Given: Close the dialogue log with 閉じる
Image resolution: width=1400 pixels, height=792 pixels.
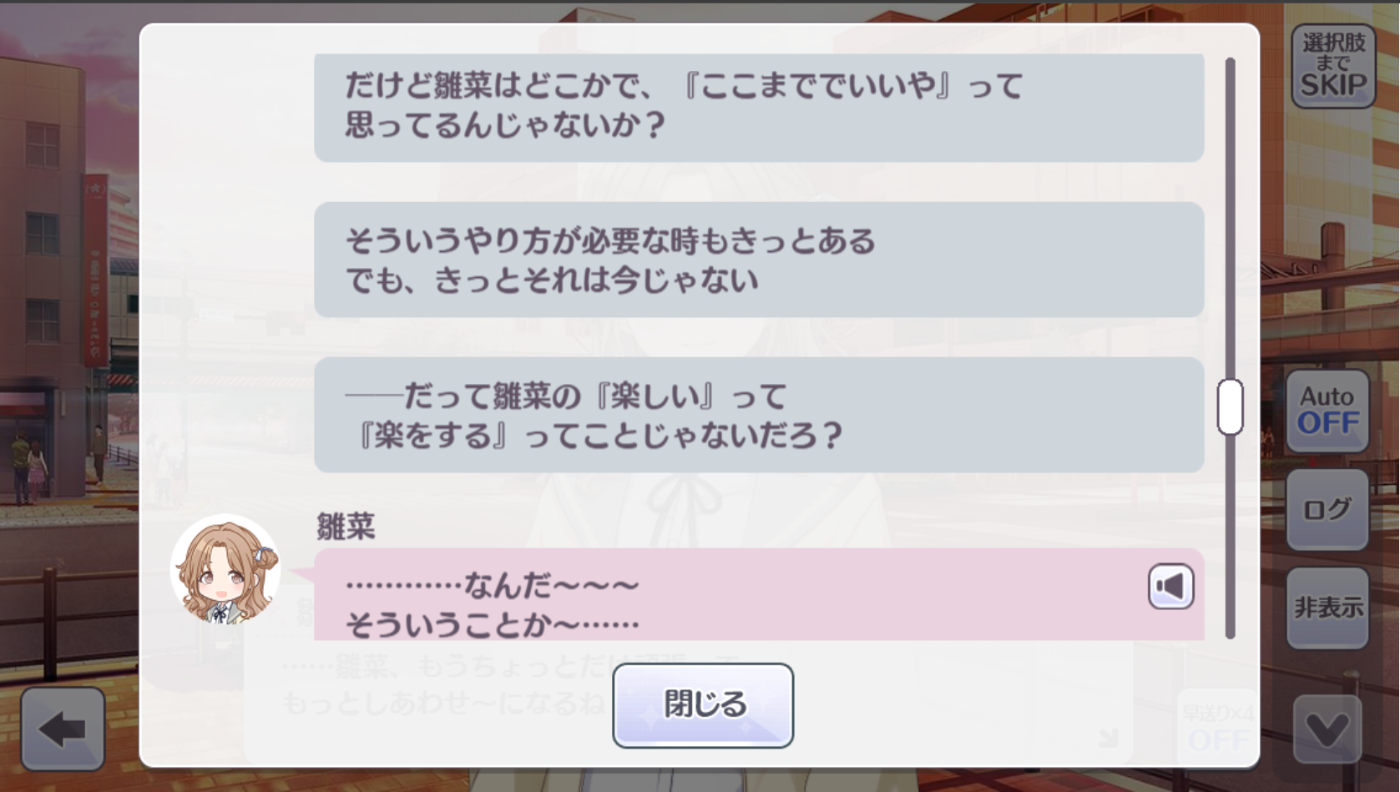Looking at the screenshot, I should tap(703, 705).
